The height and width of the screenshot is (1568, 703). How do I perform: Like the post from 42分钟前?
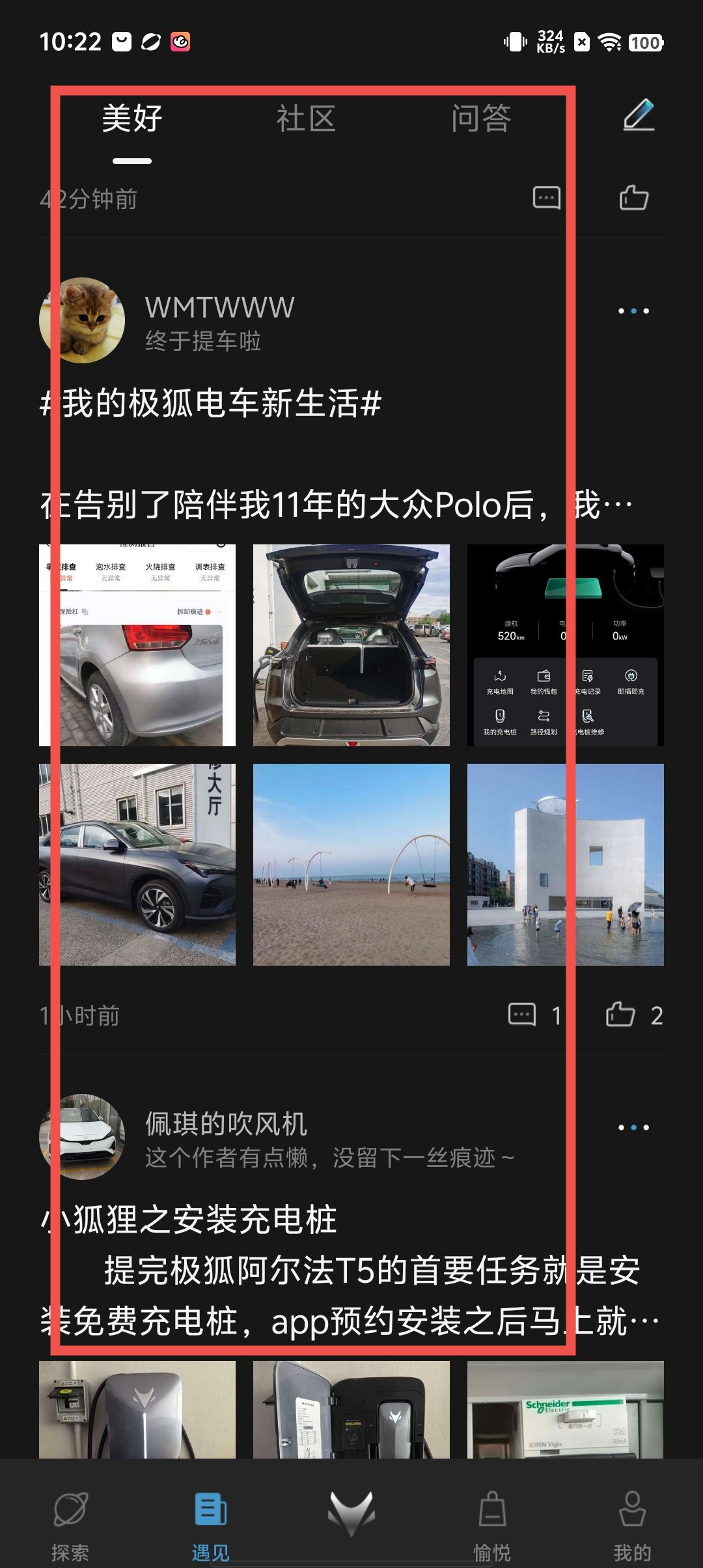[x=633, y=198]
